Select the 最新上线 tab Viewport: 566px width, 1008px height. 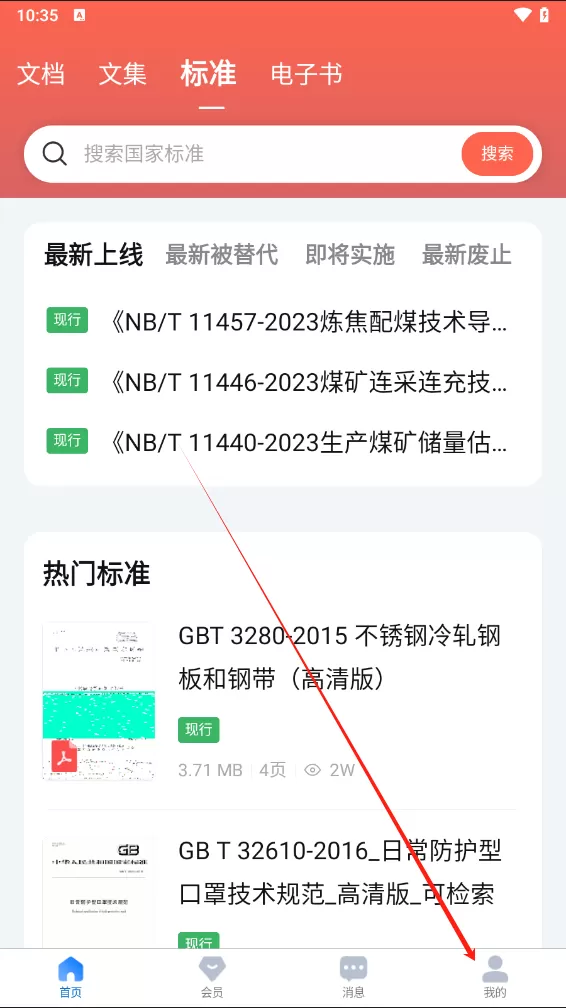93,255
